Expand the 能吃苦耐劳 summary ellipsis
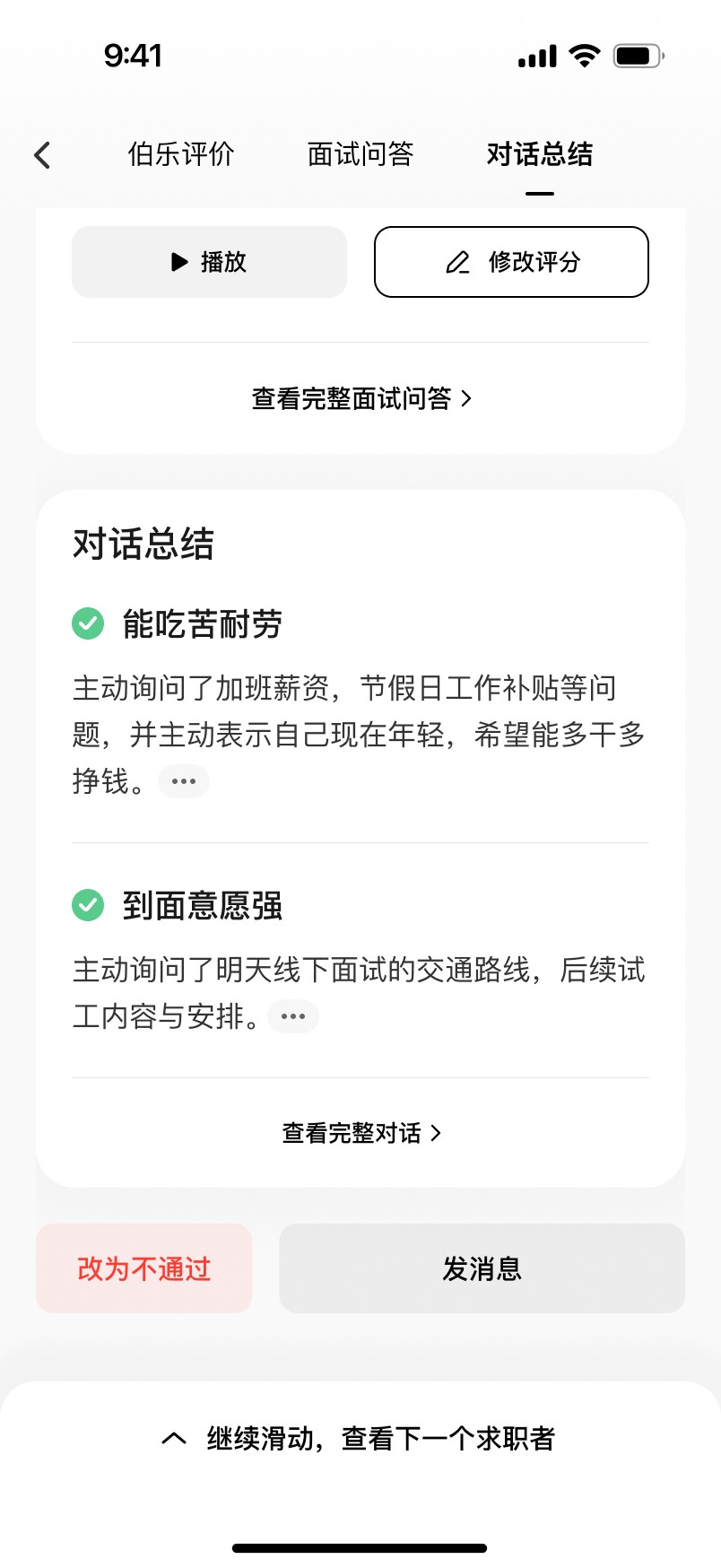 tap(184, 781)
